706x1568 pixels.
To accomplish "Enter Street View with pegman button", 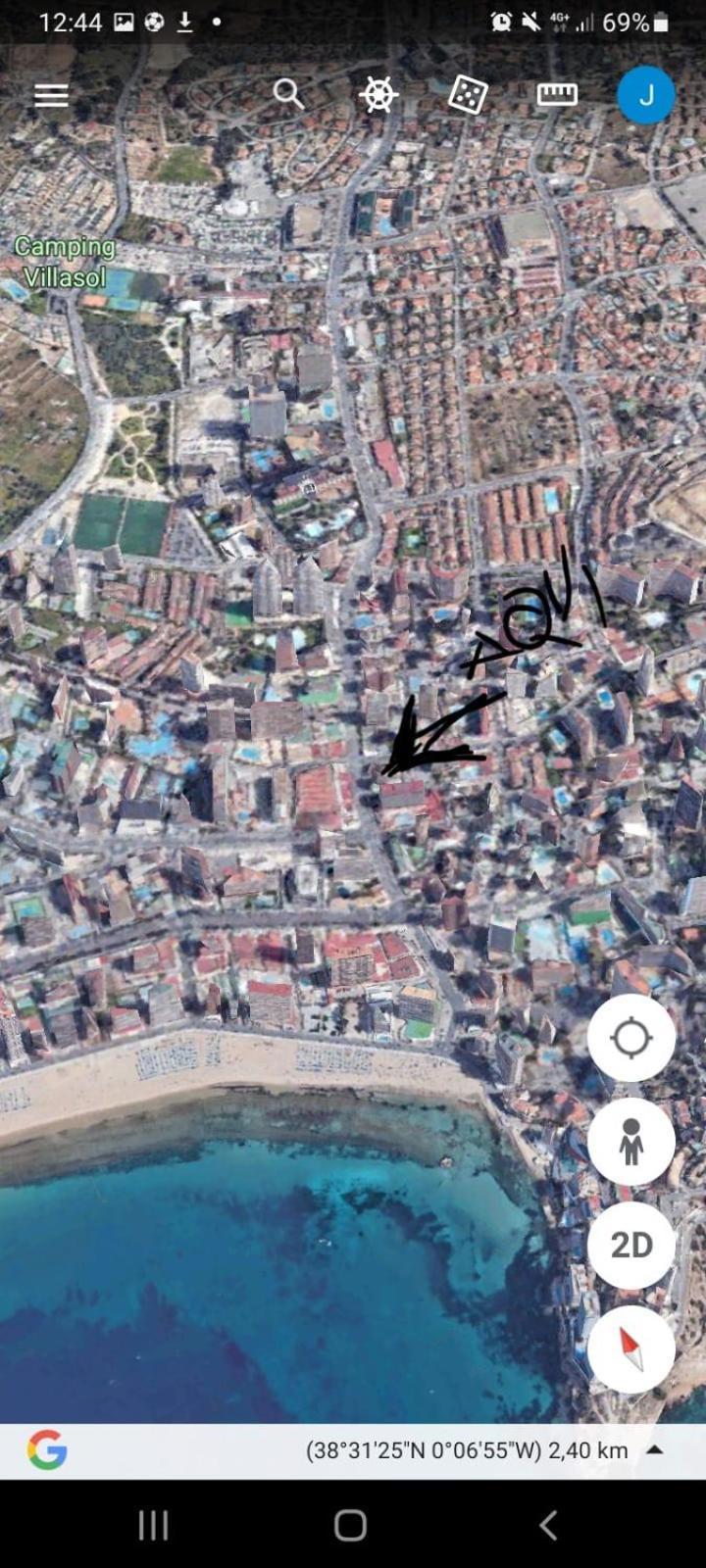I will point(630,1142).
